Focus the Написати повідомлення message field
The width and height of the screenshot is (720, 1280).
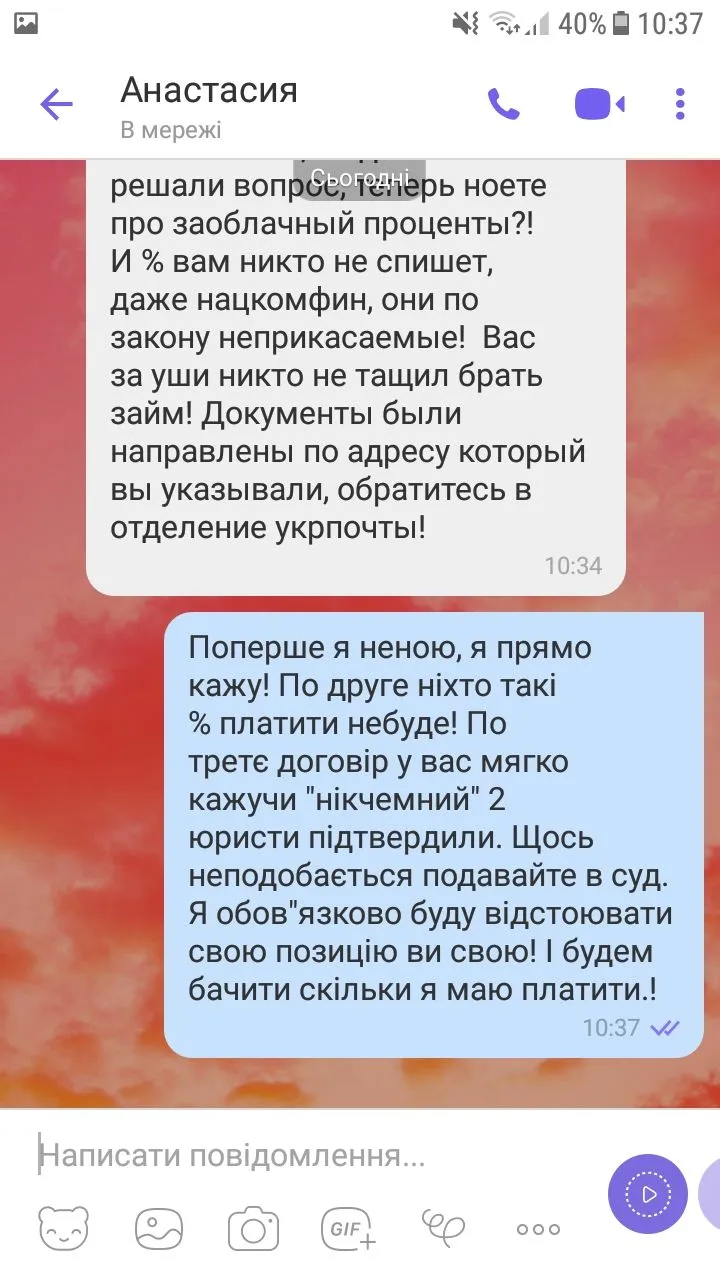coord(300,1157)
